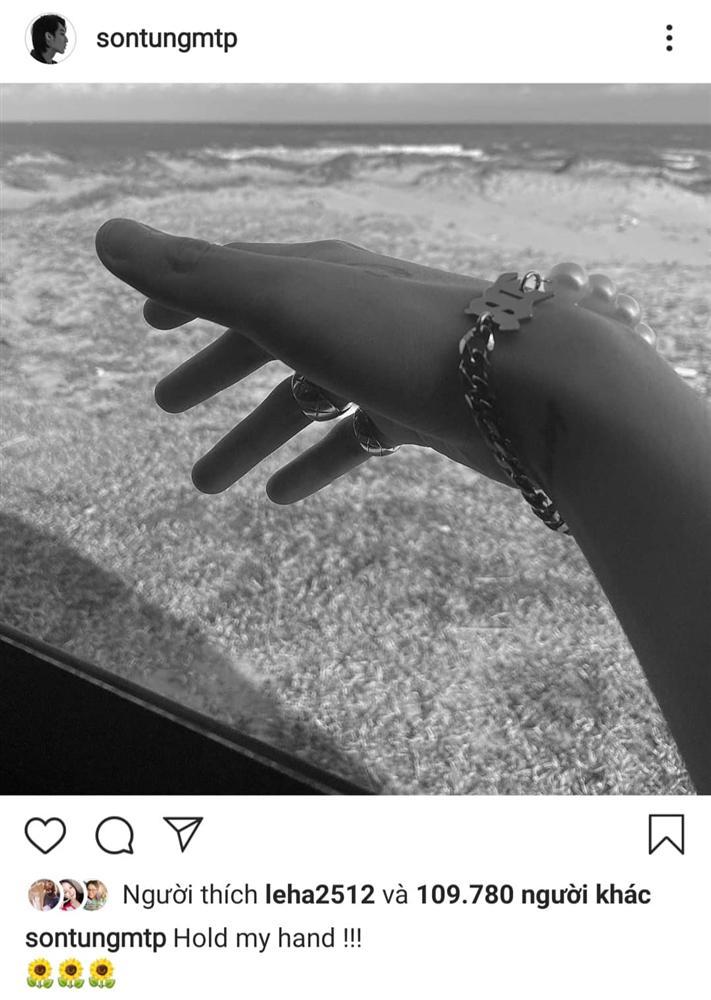Open the comment bubble
The width and height of the screenshot is (711, 1000).
coord(114,835)
